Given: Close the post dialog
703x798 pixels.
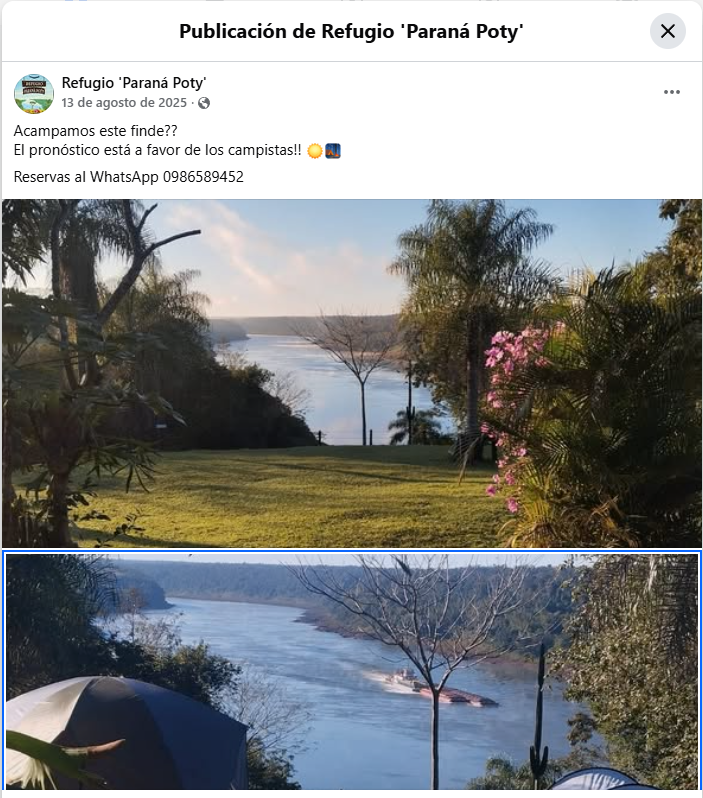Looking at the screenshot, I should pos(667,31).
